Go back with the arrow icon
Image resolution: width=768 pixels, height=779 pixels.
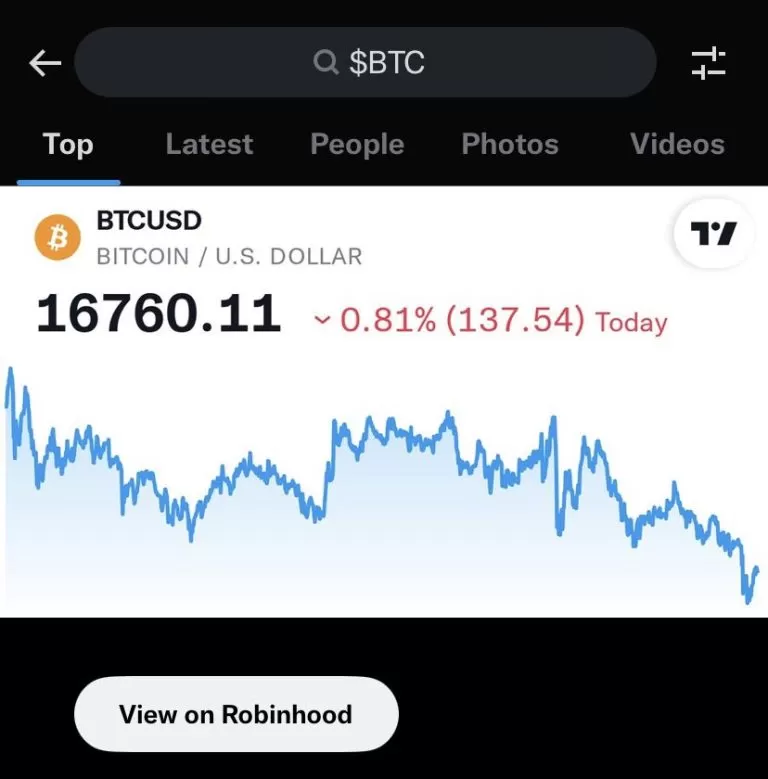coord(45,64)
